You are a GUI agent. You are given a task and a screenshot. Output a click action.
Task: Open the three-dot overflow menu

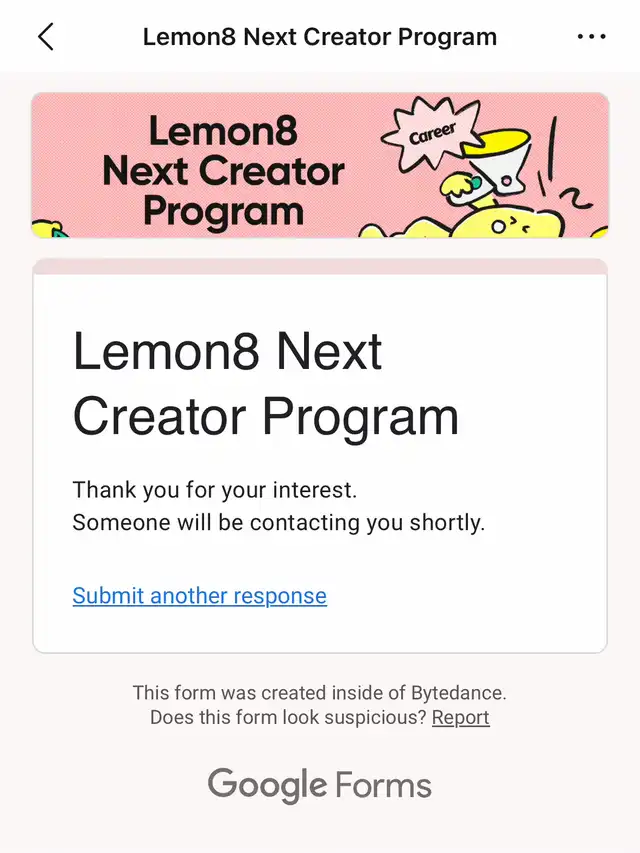[592, 37]
